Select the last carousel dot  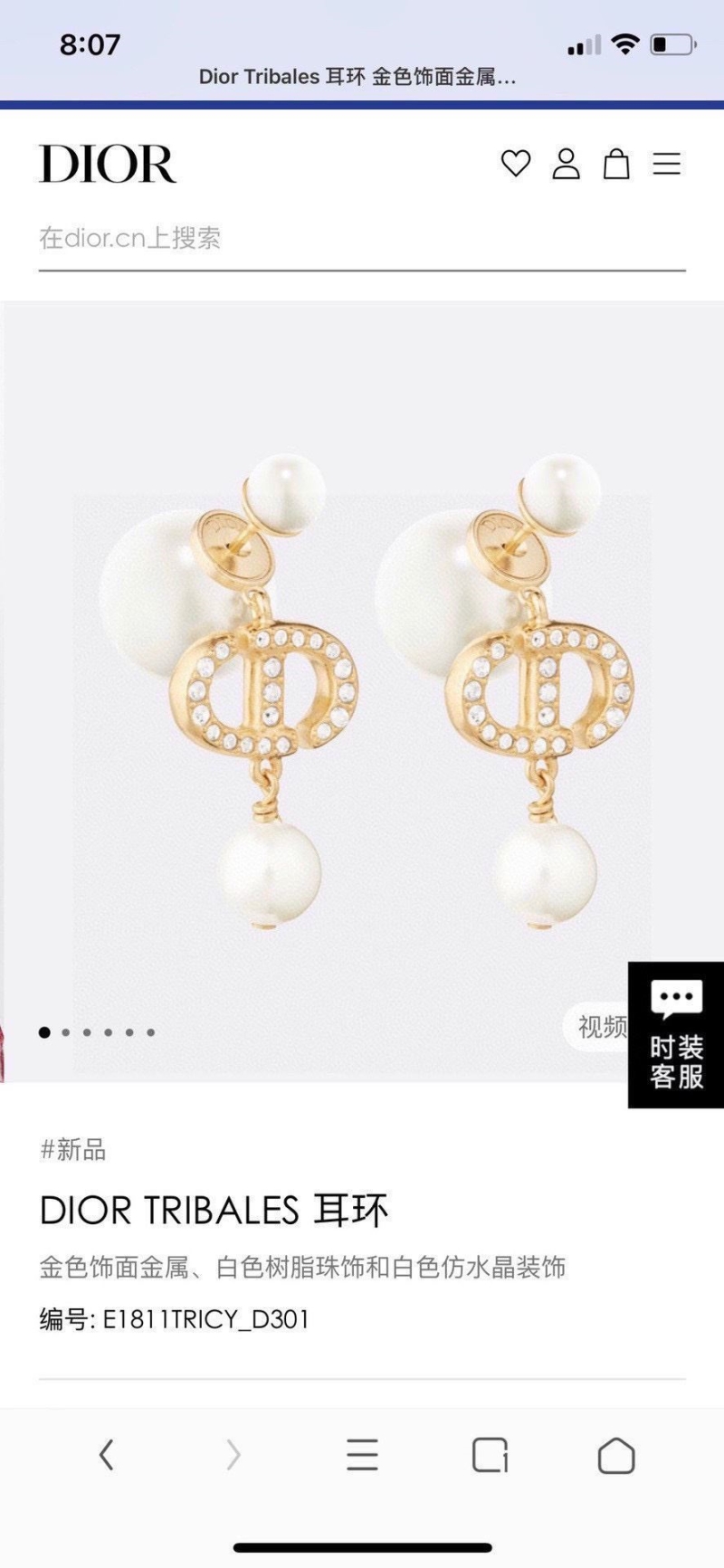[x=150, y=1031]
